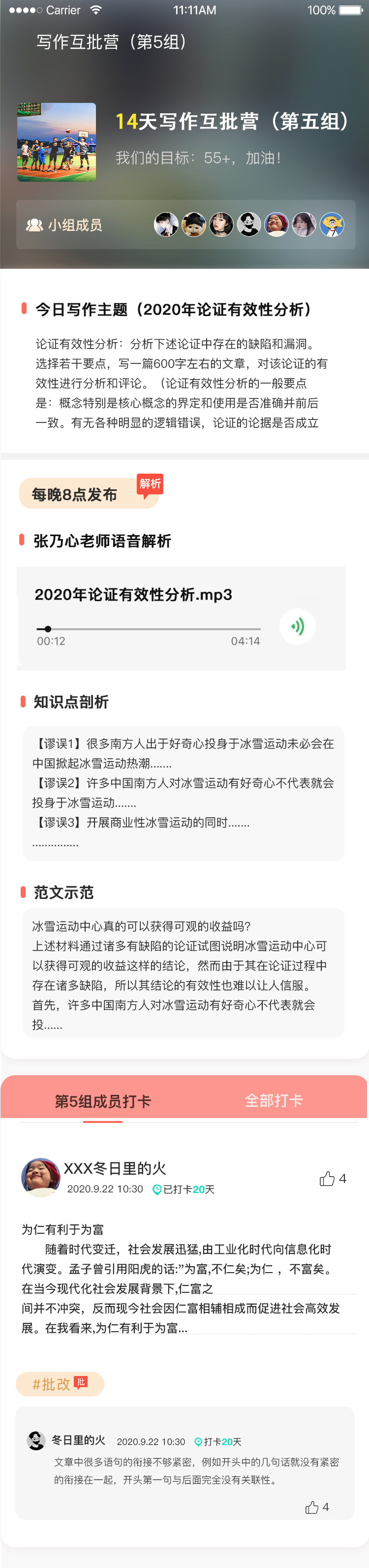Open XXX冬日里的火's profile avatar

coord(40,1177)
